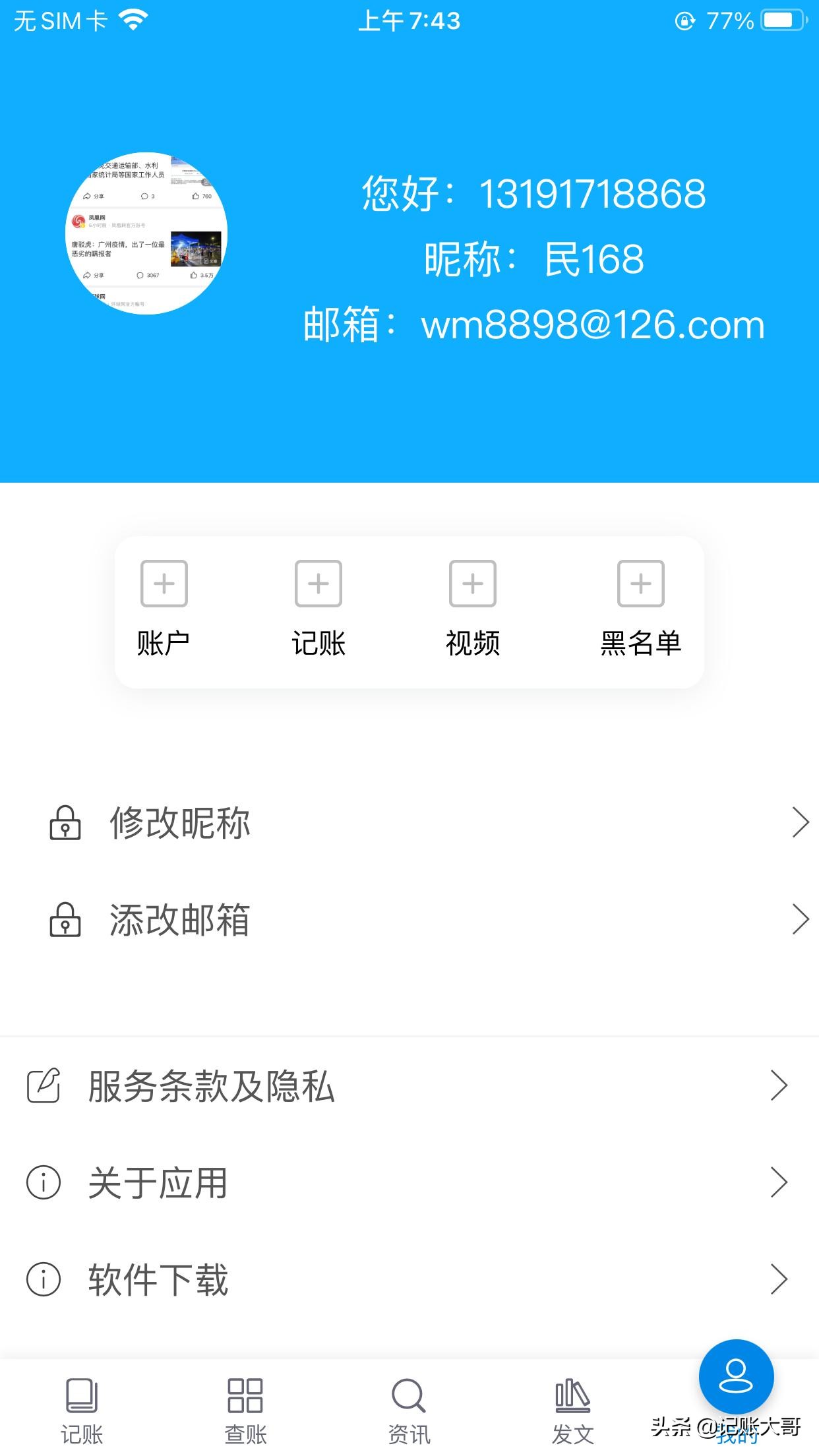819x1456 pixels.
Task: Click the 记账 plus icon
Action: click(318, 583)
